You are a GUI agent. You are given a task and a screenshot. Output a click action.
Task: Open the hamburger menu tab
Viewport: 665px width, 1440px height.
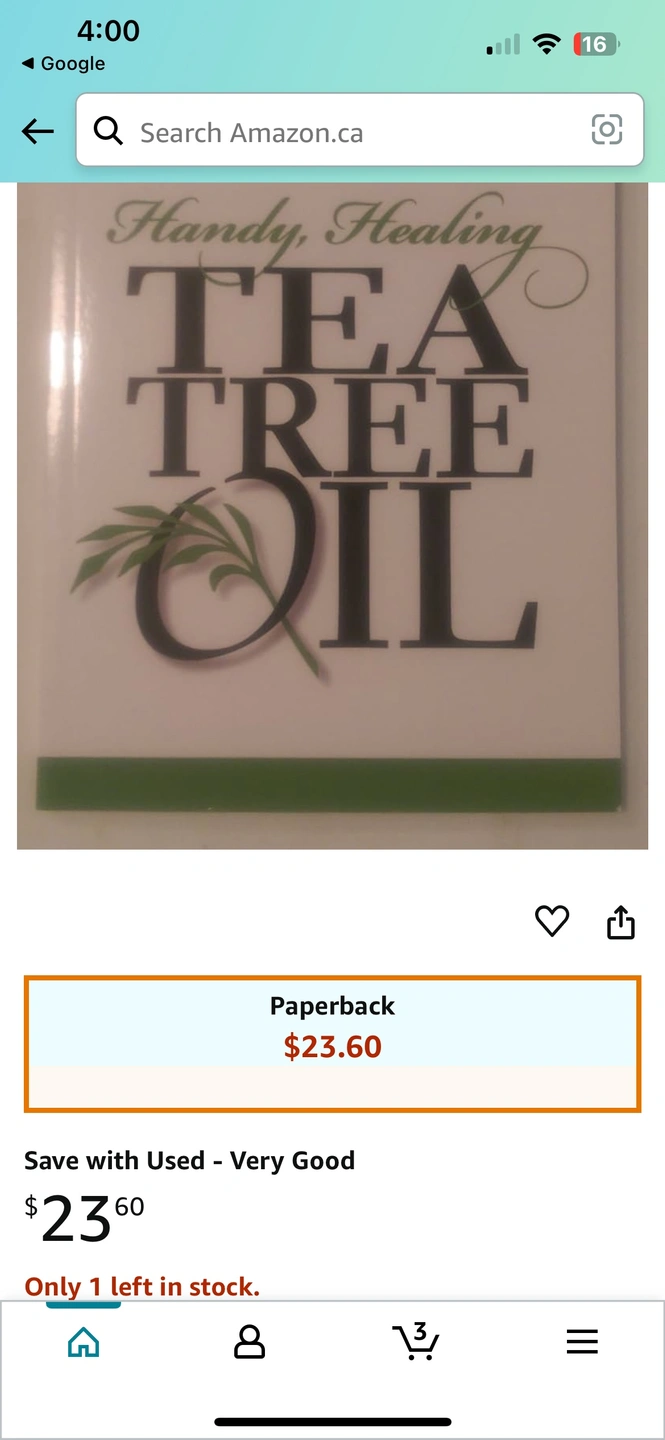point(582,1342)
